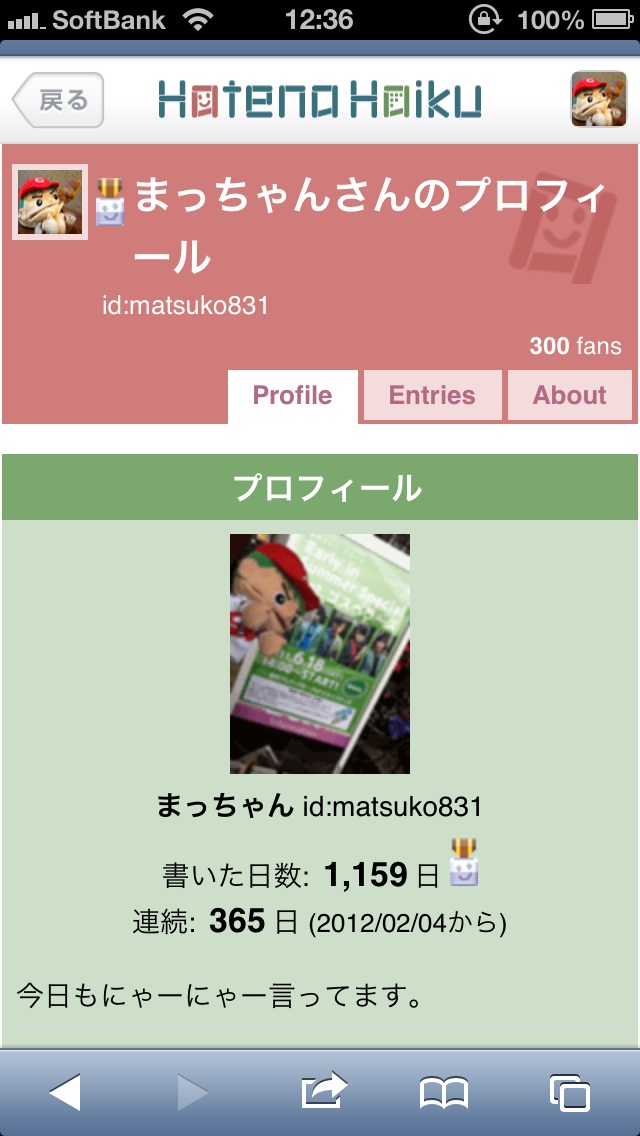Switch to the Entries tab
Viewport: 640px width, 1136px height.
click(432, 396)
